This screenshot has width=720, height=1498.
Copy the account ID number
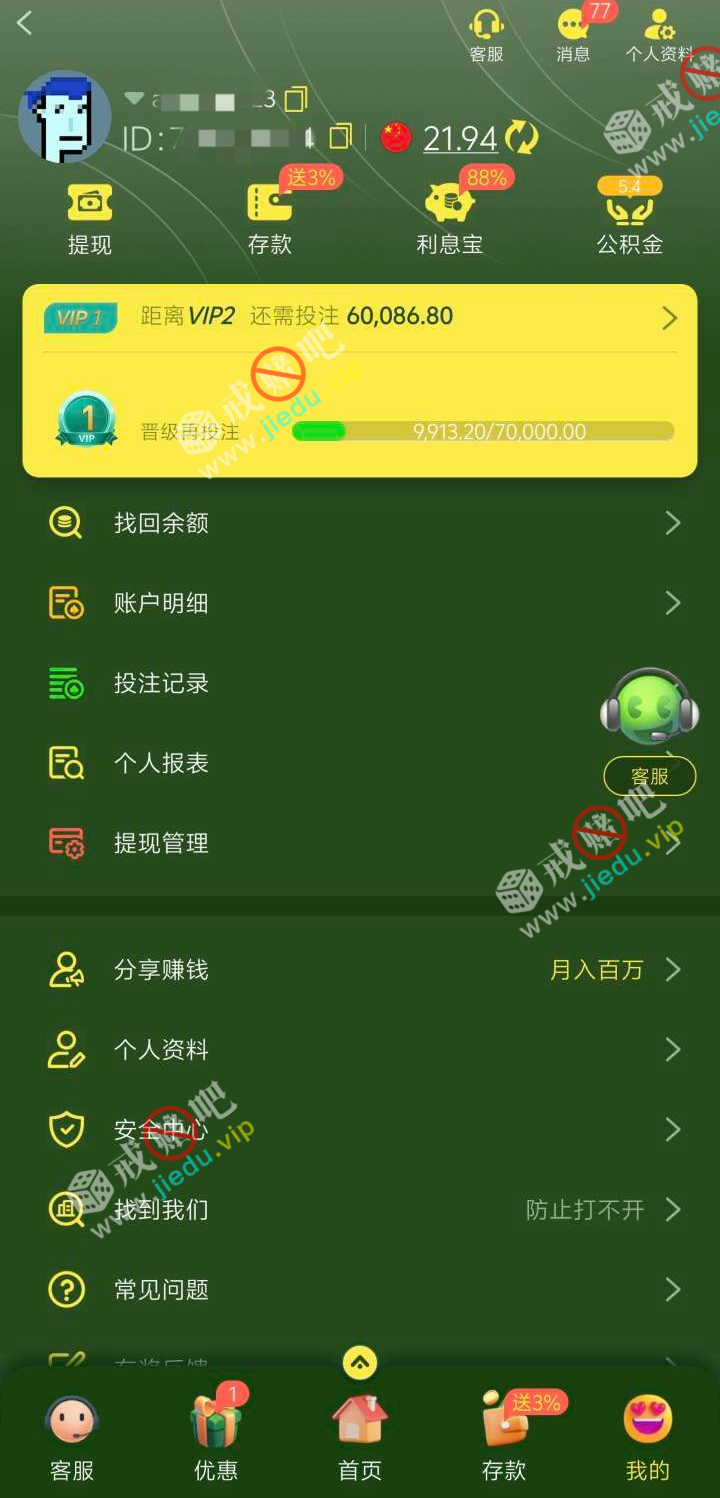(340, 136)
